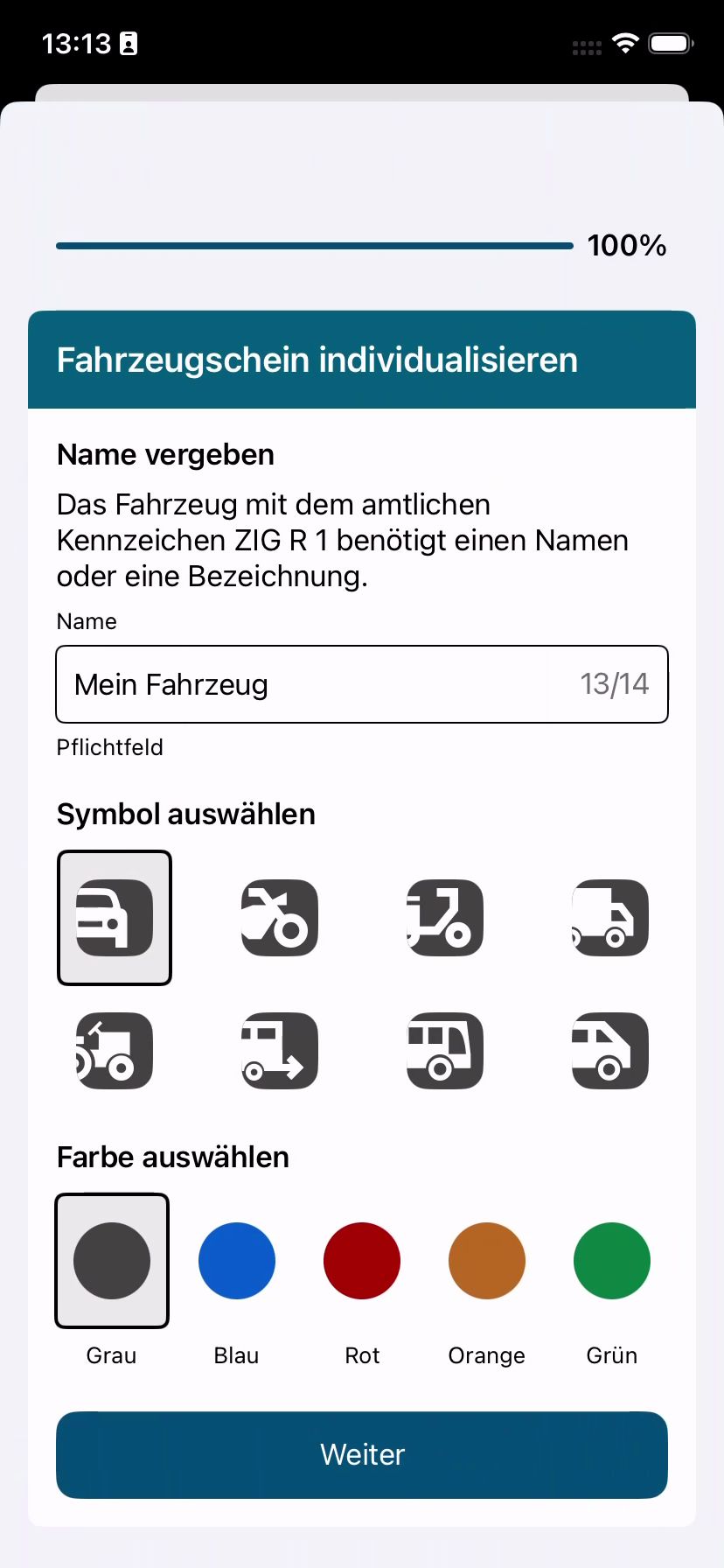Choose the van symbol

pos(610,1051)
